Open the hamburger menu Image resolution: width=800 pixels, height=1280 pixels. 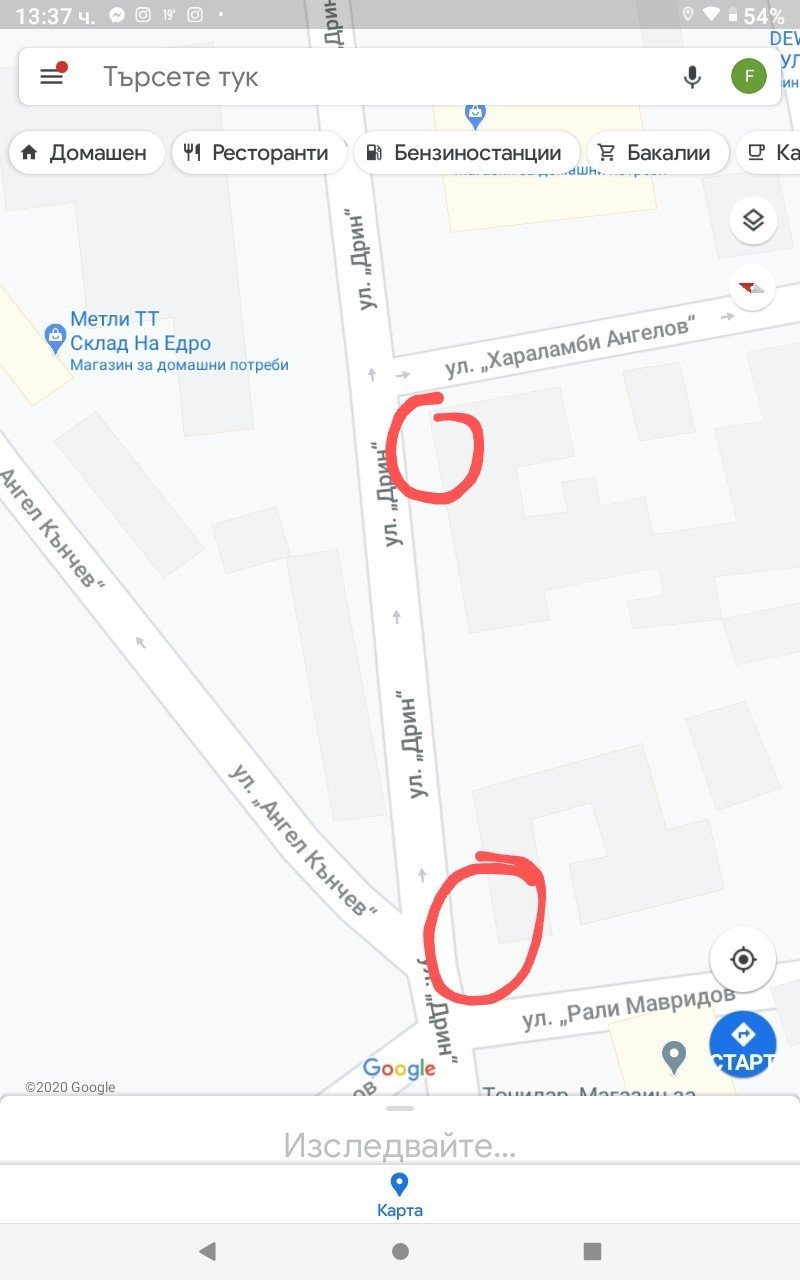52,76
